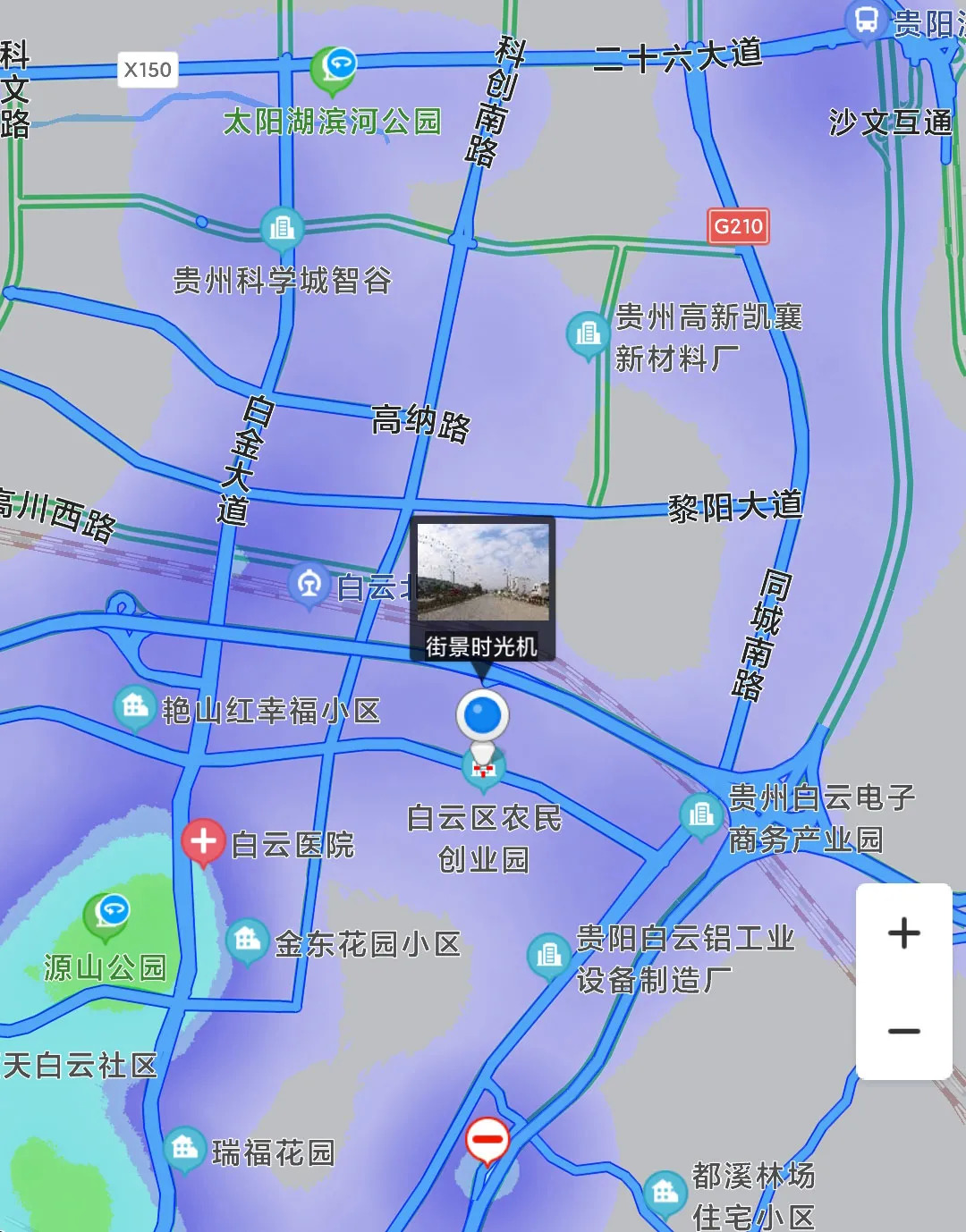966x1232 pixels.
Task: Select the 金东花园小区 marker
Action: tap(247, 941)
